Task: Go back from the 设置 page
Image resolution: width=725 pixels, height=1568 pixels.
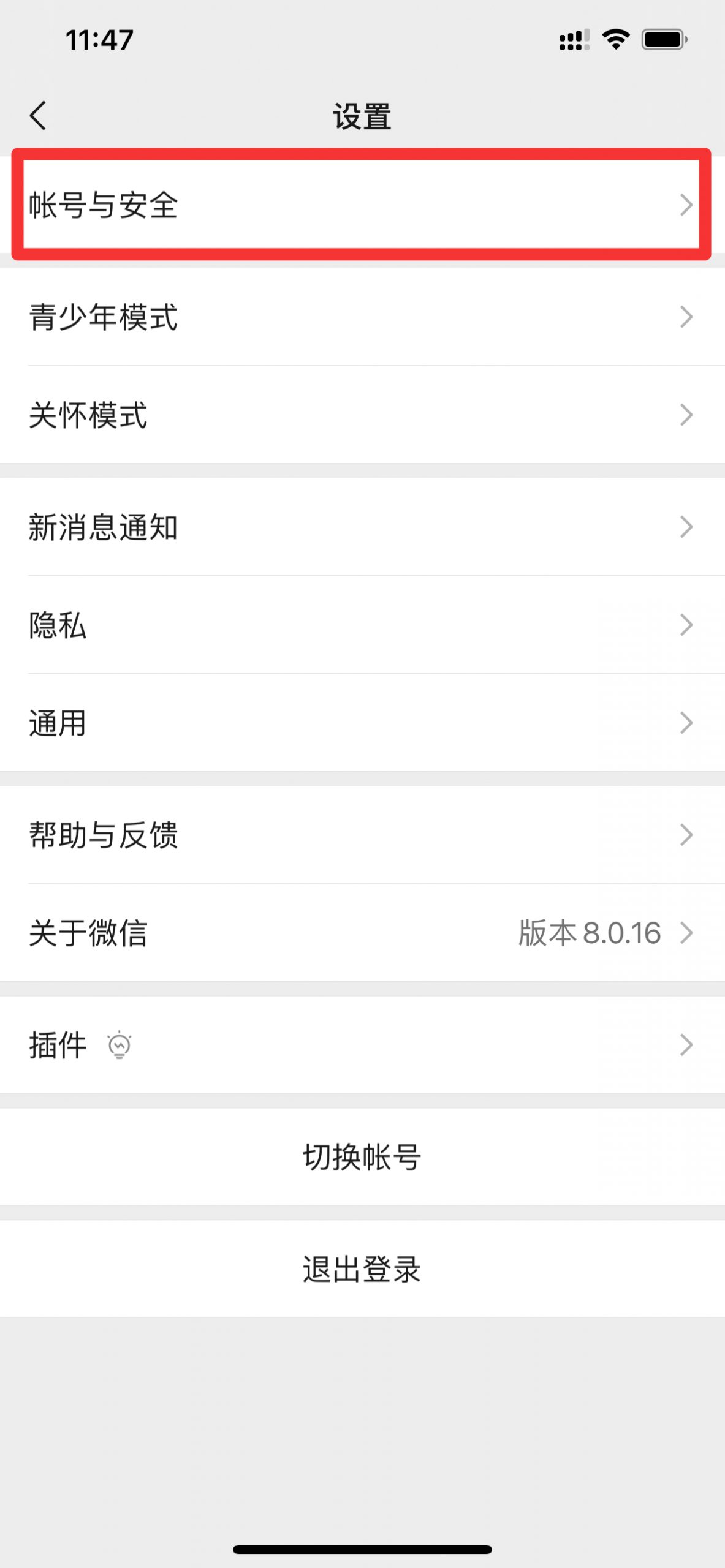Action: pyautogui.click(x=38, y=116)
